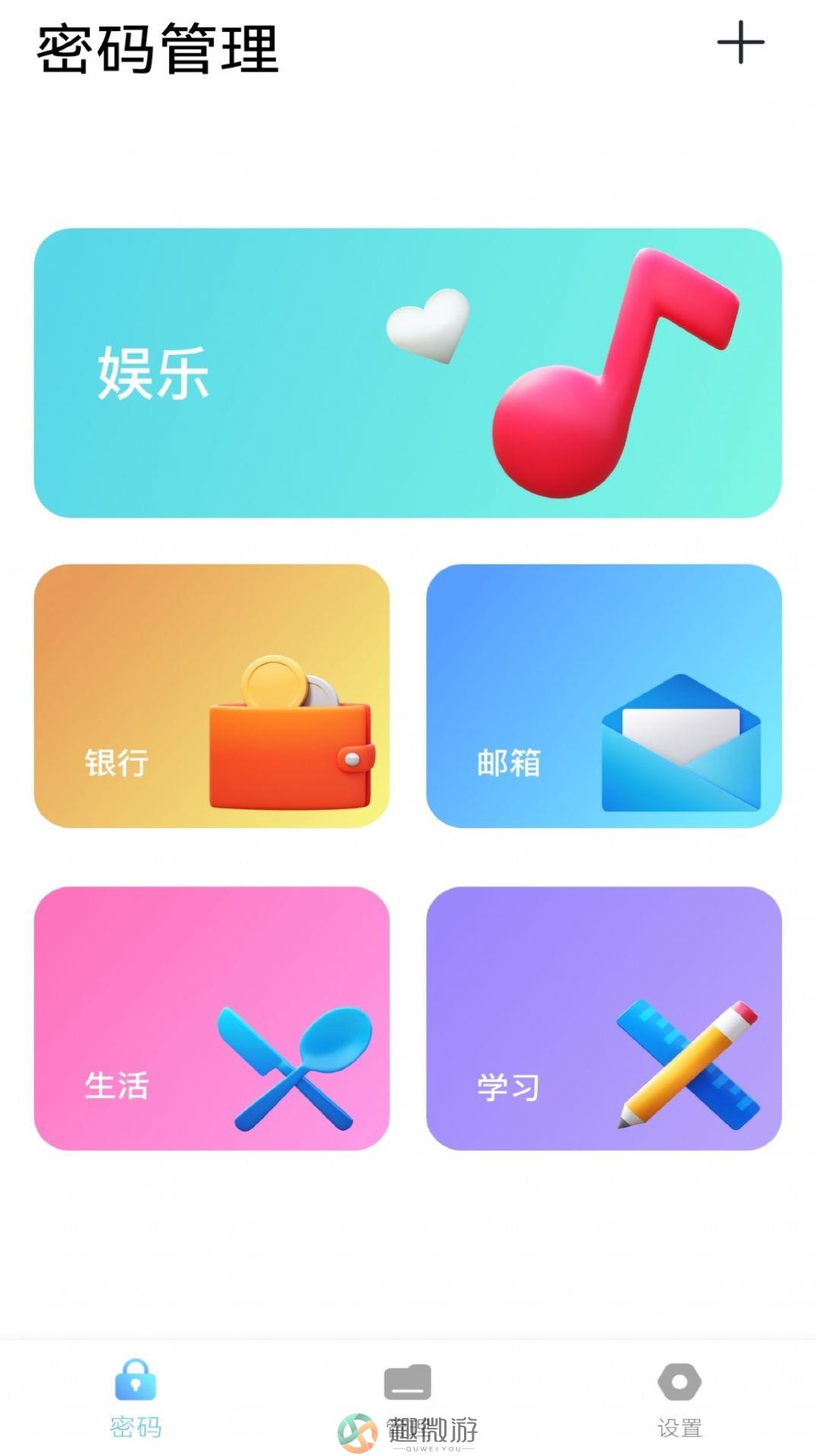Open the 银行 category card
Image resolution: width=816 pixels, height=1456 pixels.
(x=212, y=696)
